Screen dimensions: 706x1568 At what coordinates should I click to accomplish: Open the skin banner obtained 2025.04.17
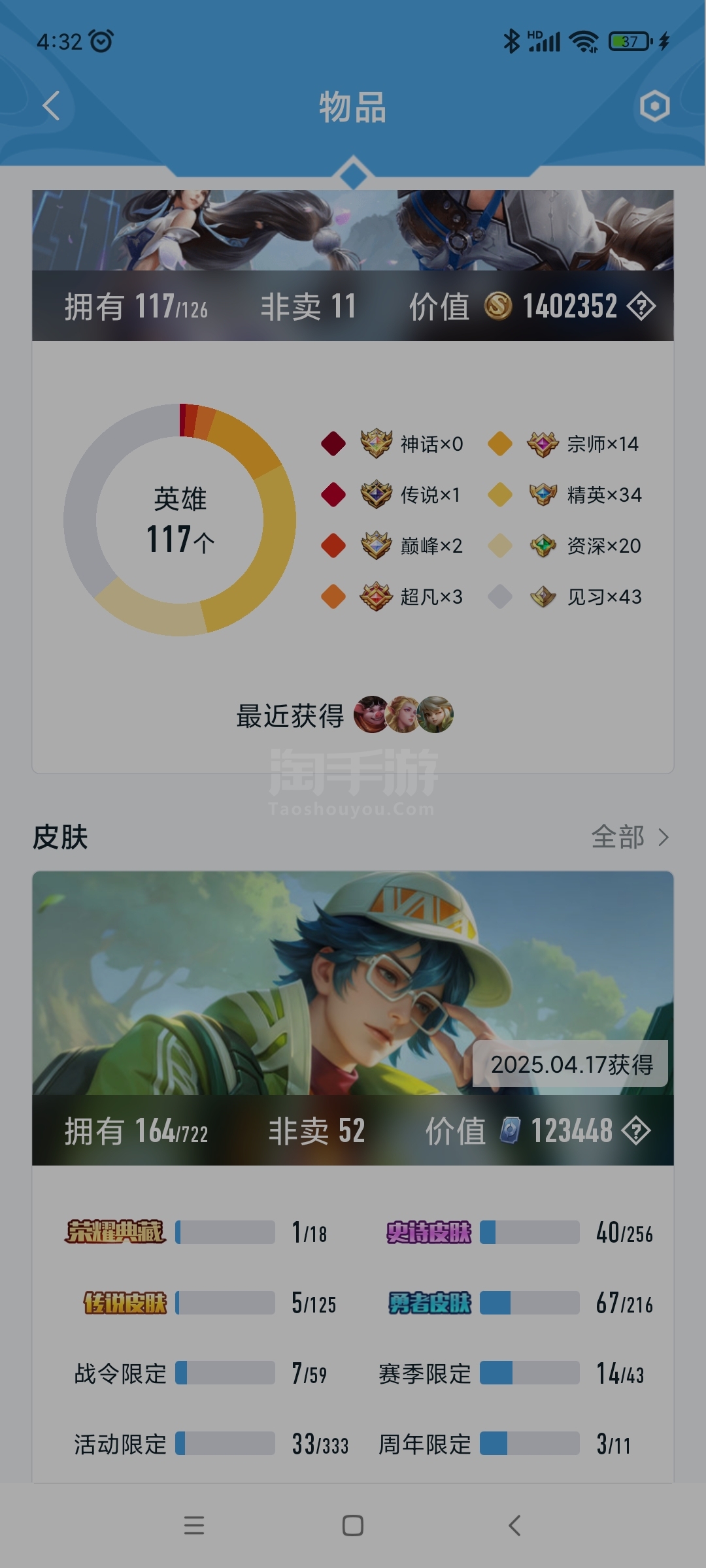(x=353, y=1018)
